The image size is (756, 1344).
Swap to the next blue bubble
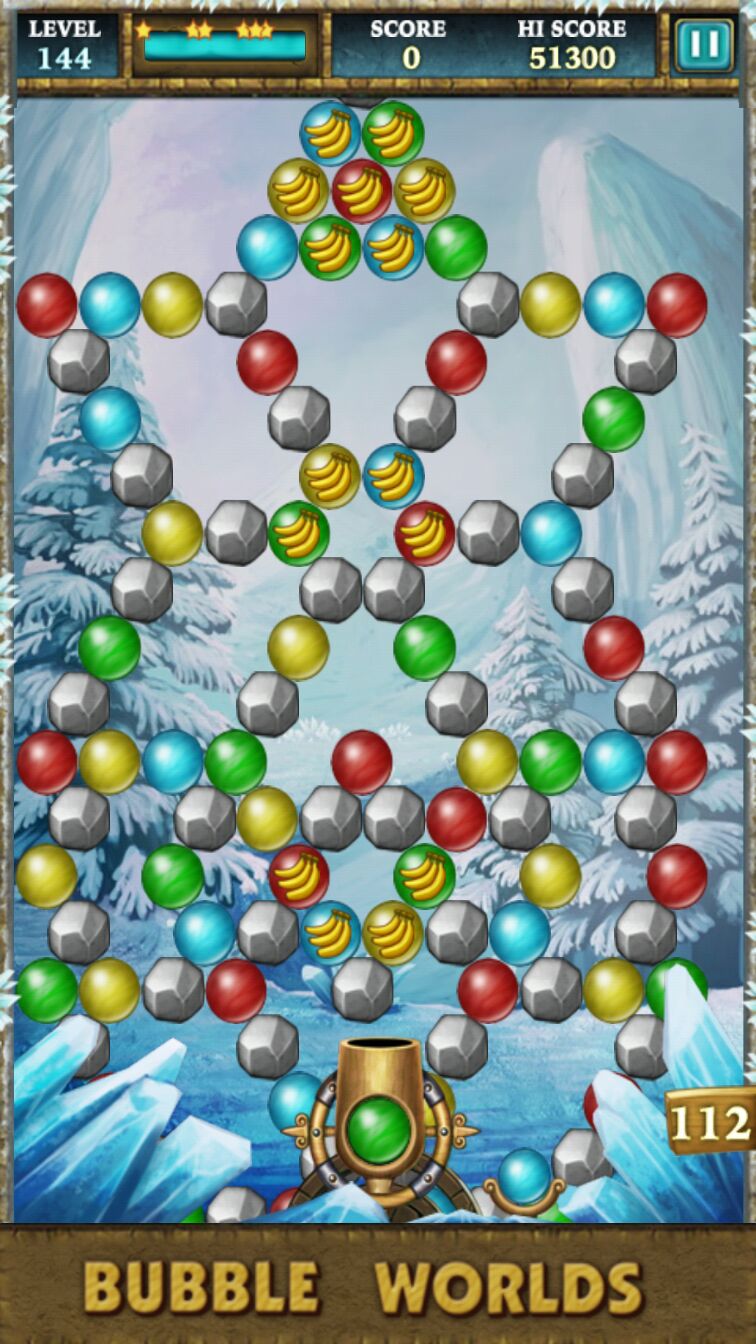tap(524, 1175)
